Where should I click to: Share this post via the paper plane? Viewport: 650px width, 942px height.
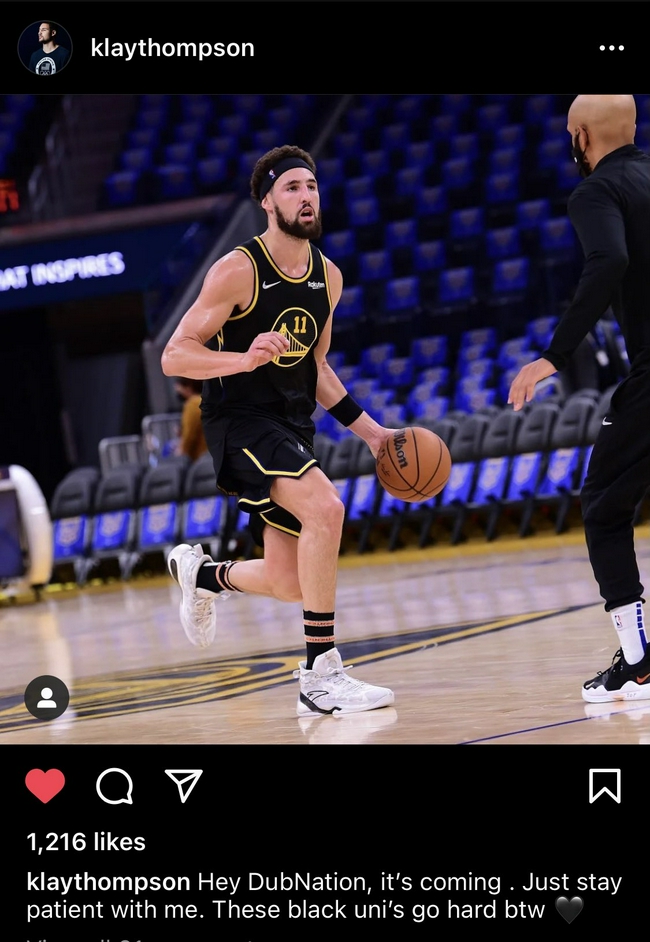(x=184, y=785)
